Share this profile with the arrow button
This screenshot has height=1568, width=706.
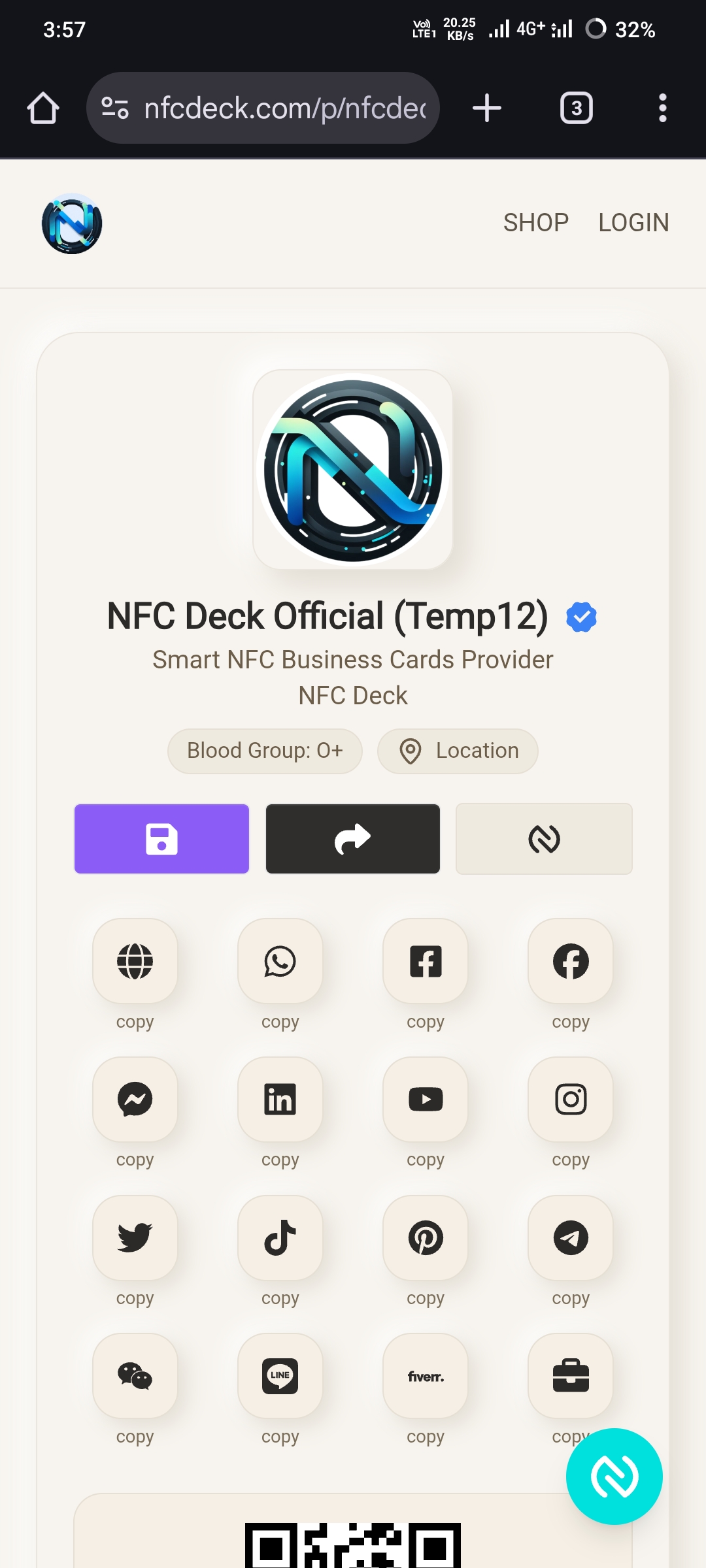[352, 839]
